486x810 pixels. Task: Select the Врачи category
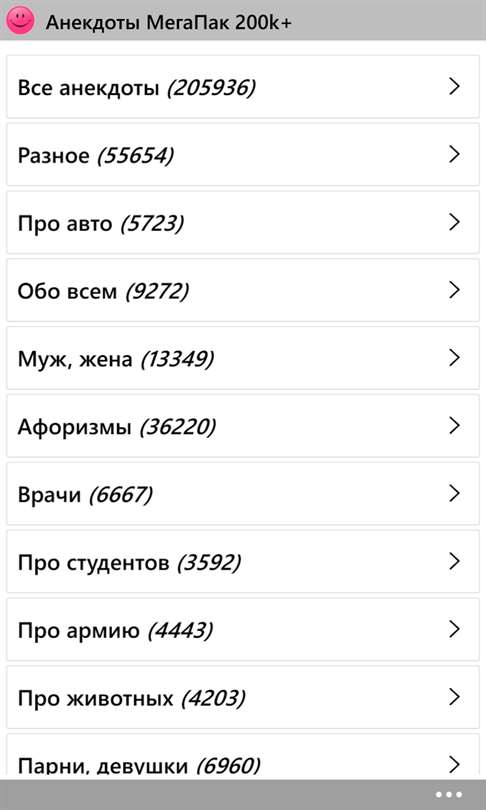243,494
